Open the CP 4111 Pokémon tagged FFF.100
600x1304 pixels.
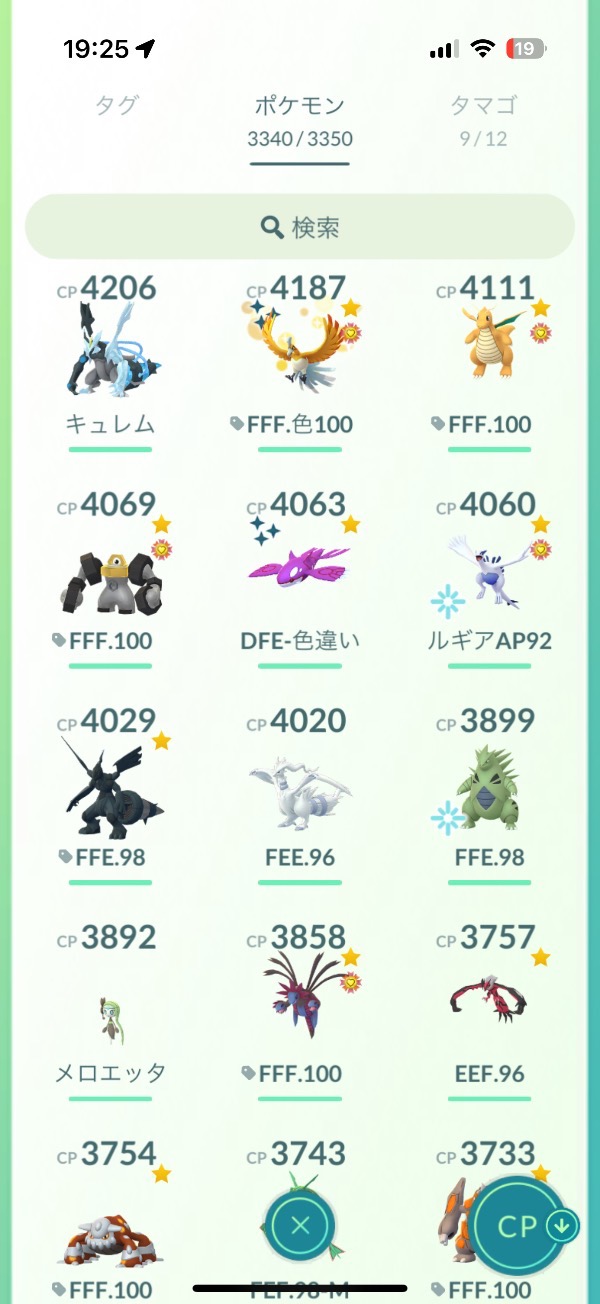point(490,355)
